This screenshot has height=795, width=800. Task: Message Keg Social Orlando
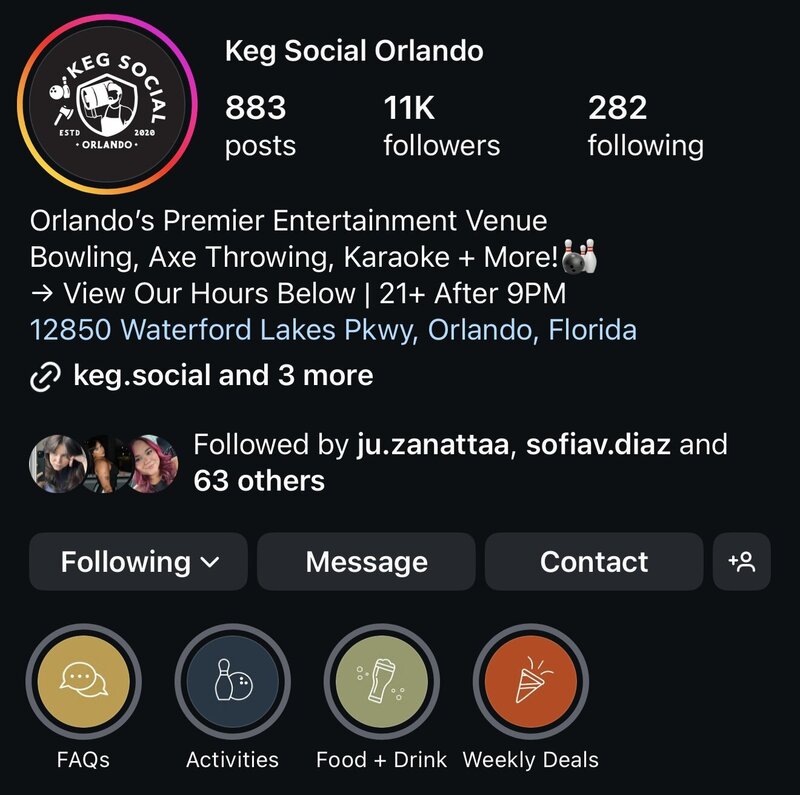tap(366, 562)
